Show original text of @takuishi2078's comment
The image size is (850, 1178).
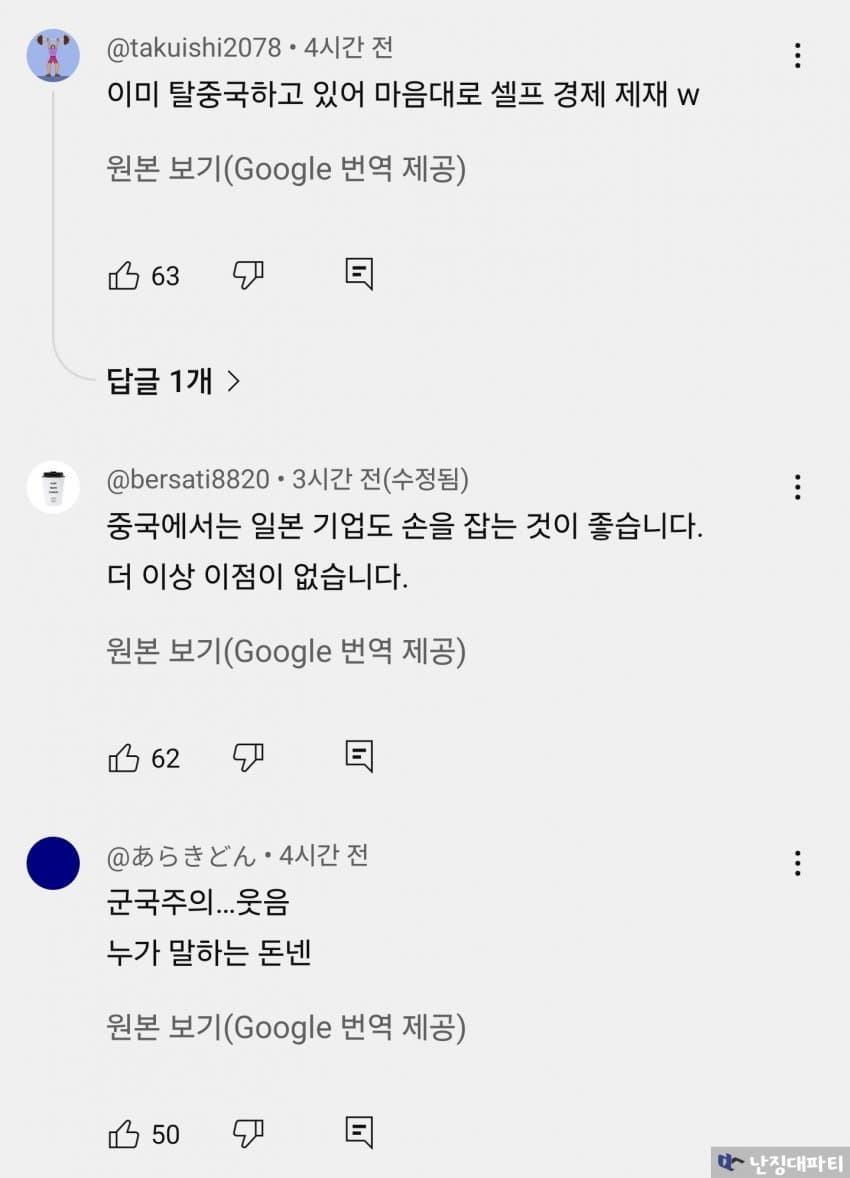pos(286,169)
